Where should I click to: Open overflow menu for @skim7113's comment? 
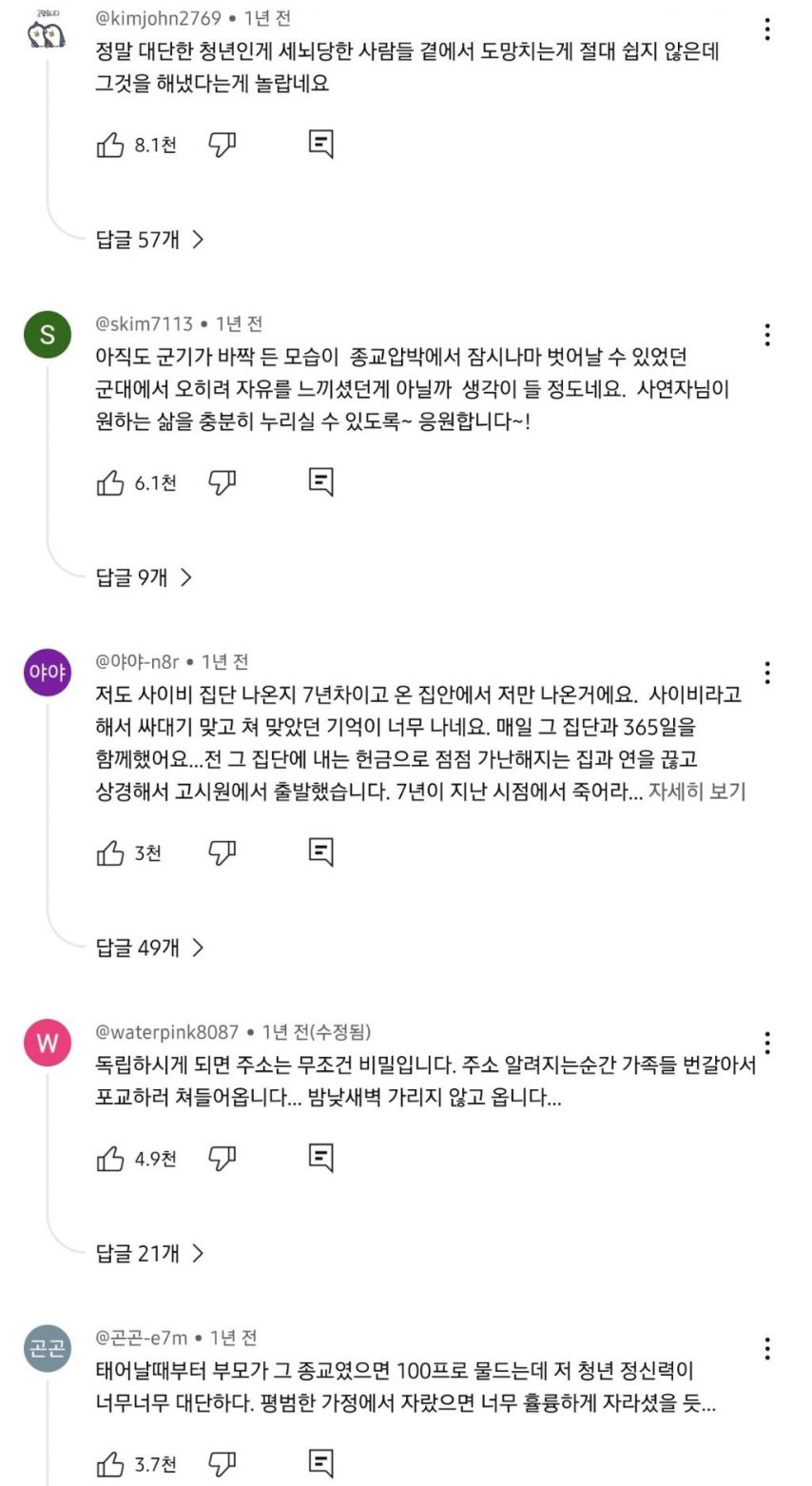pos(767,335)
